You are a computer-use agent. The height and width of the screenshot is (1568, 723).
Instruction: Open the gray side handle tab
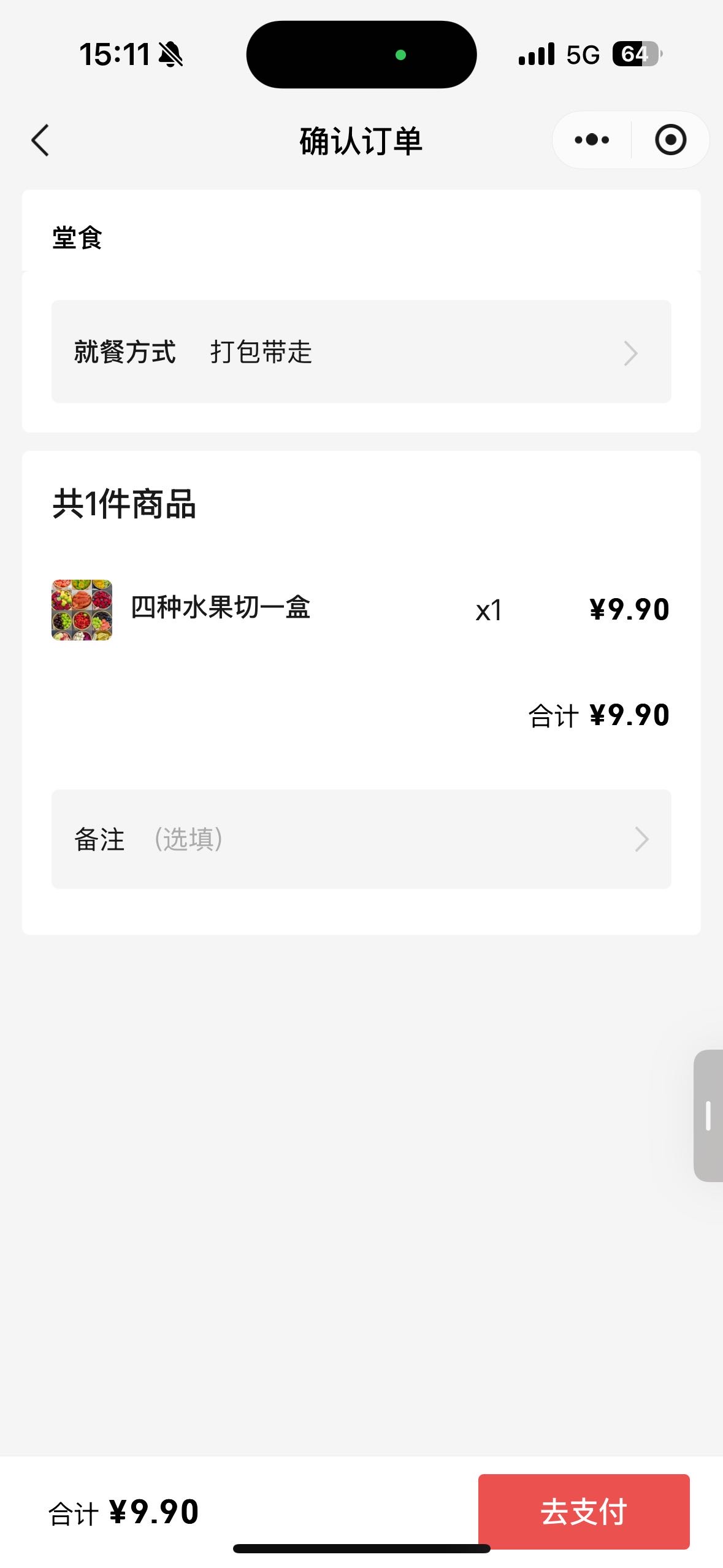(708, 1115)
